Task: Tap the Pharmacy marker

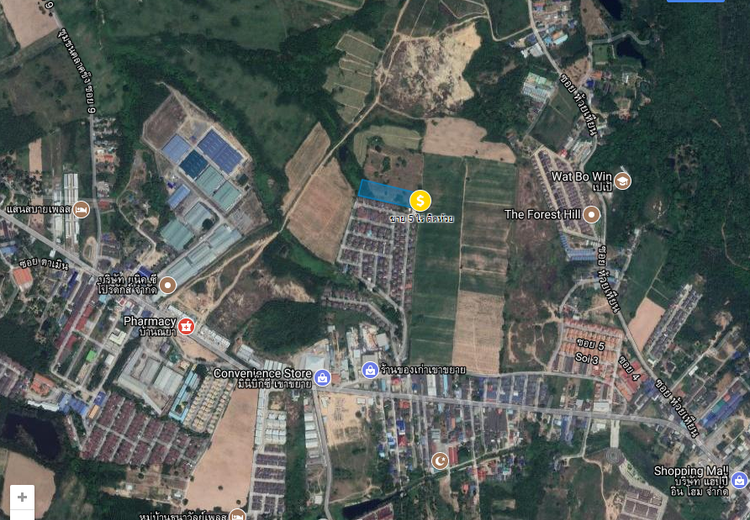Action: [x=186, y=325]
